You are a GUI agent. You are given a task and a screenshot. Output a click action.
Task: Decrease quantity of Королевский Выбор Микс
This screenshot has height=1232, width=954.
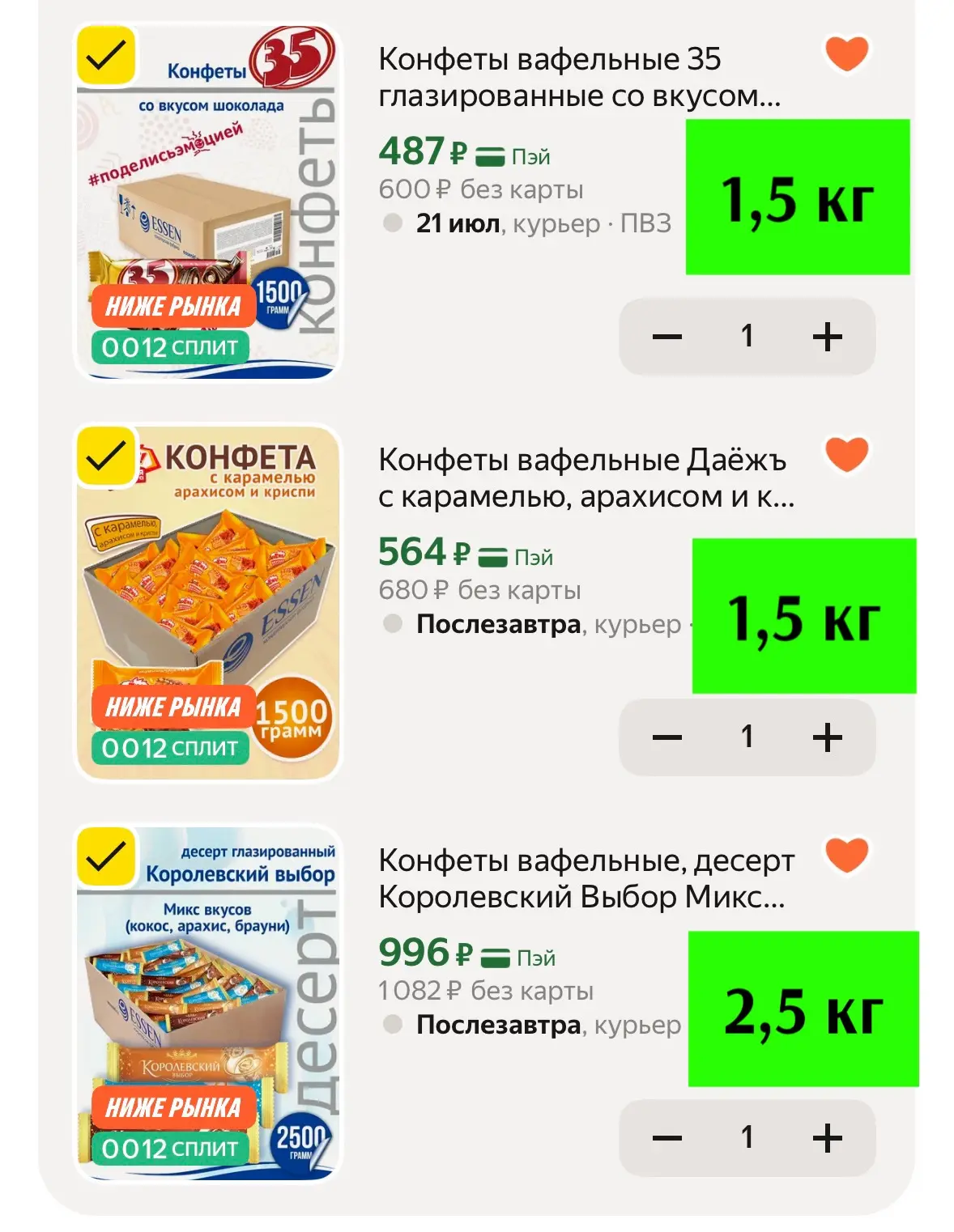coord(667,1138)
